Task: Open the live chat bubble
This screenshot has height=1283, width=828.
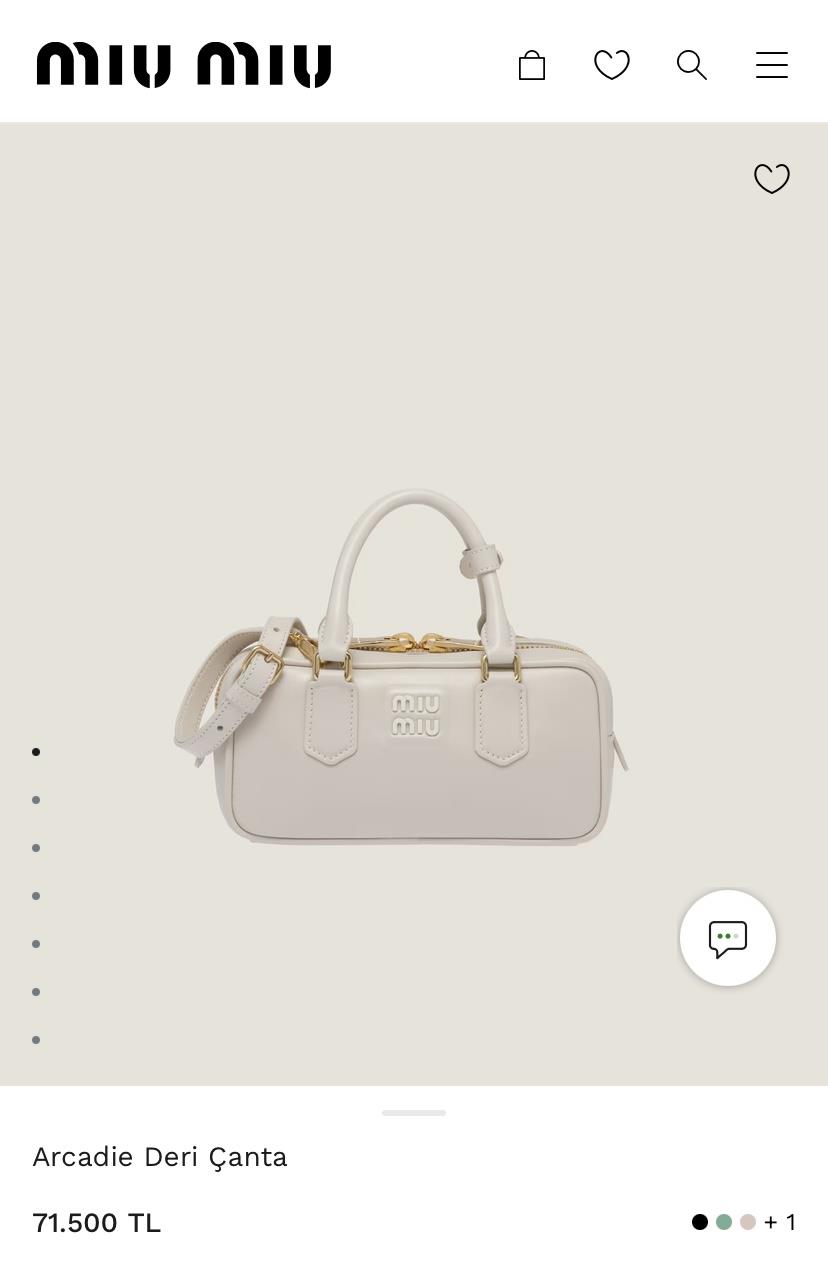Action: 728,938
